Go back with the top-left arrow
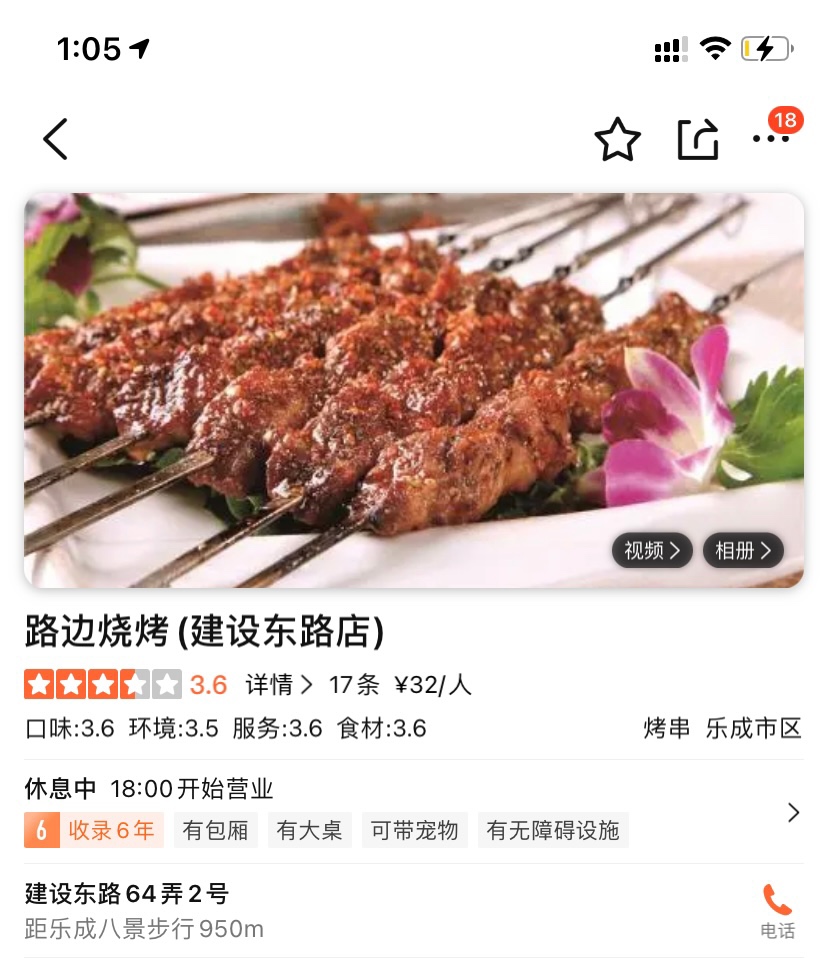Image resolution: width=828 pixels, height=958 pixels. [56, 139]
